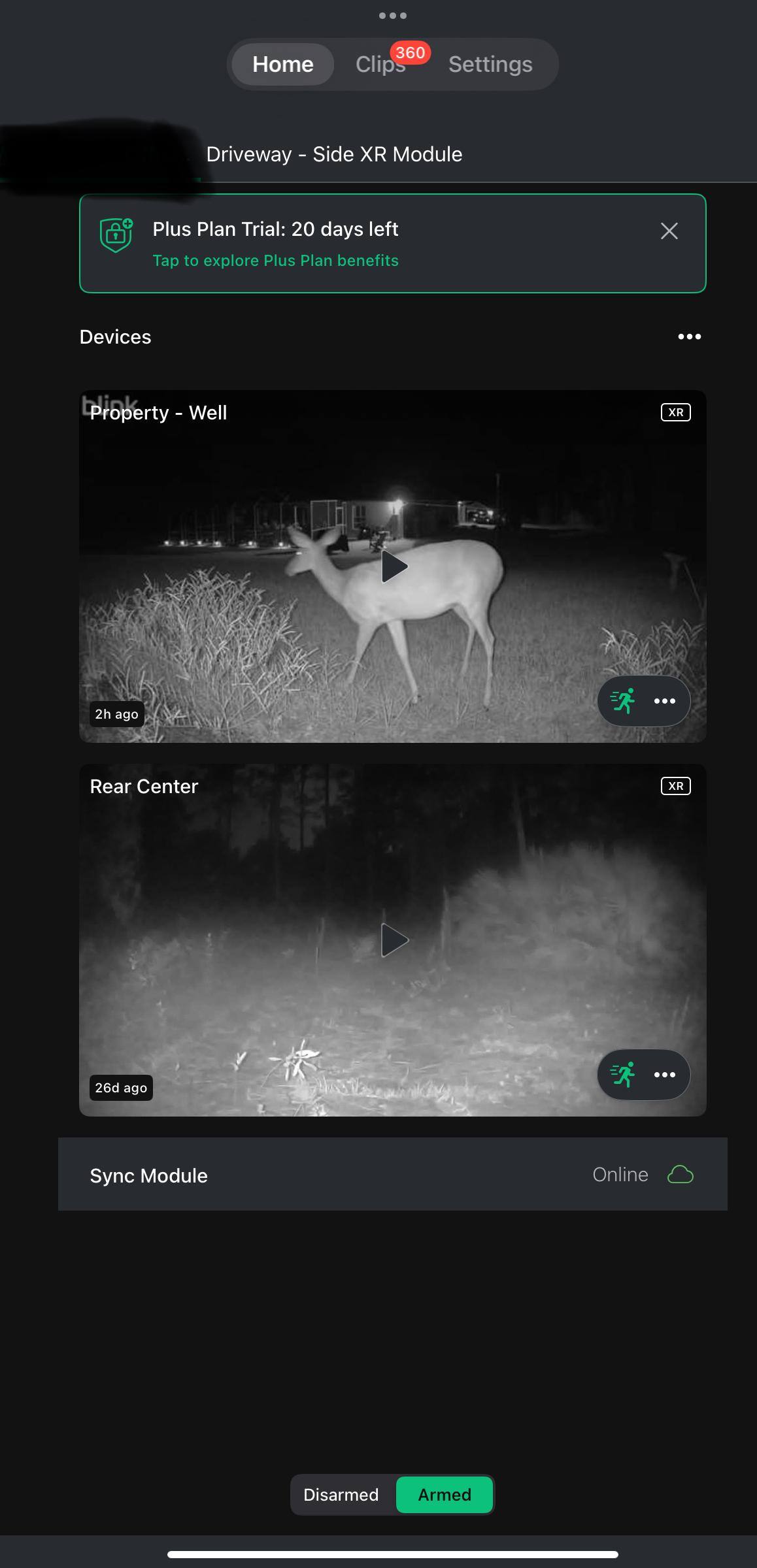Select the Armed mode
Screen dimensions: 757x1568
(445, 1495)
